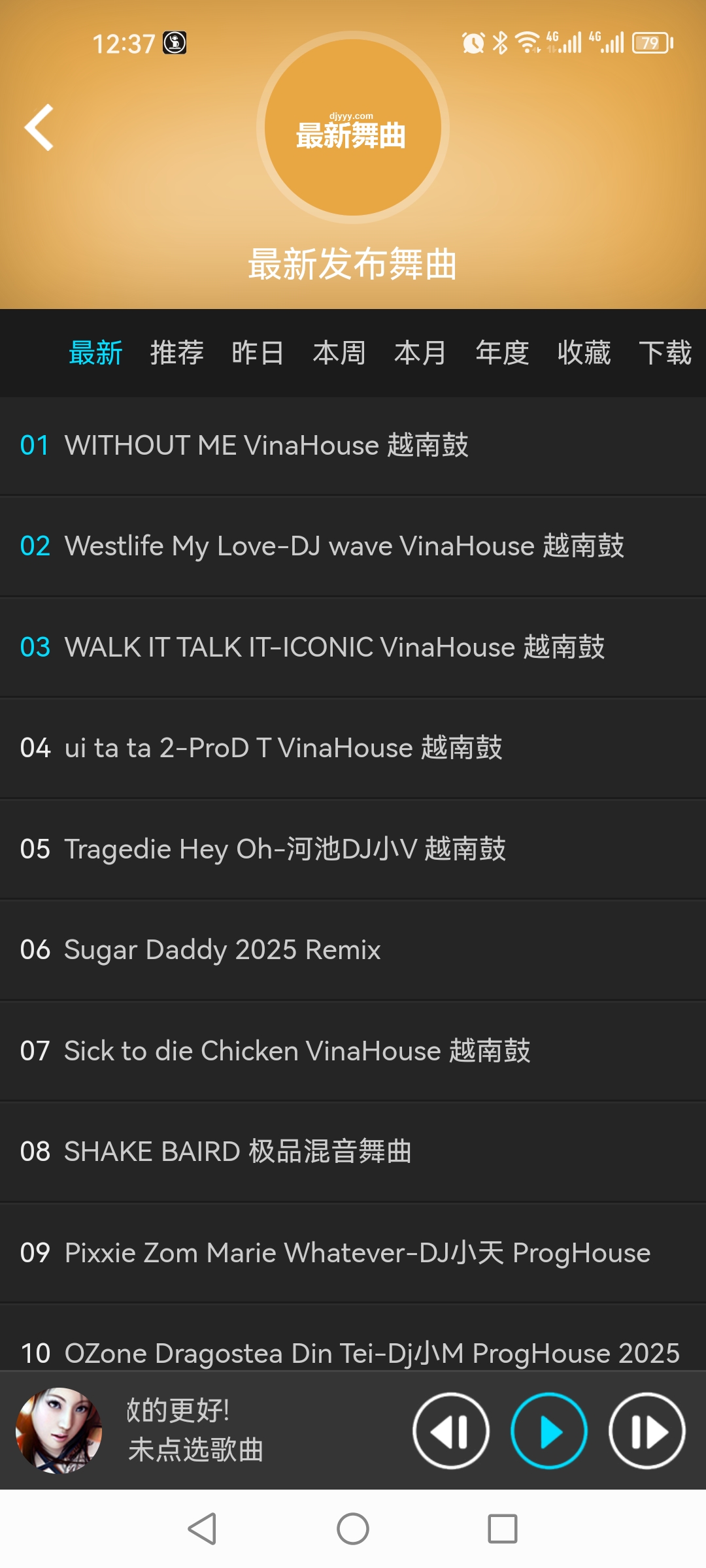The width and height of the screenshot is (706, 1568).
Task: Play Sugar Daddy 2025 Remix
Action: [x=222, y=950]
